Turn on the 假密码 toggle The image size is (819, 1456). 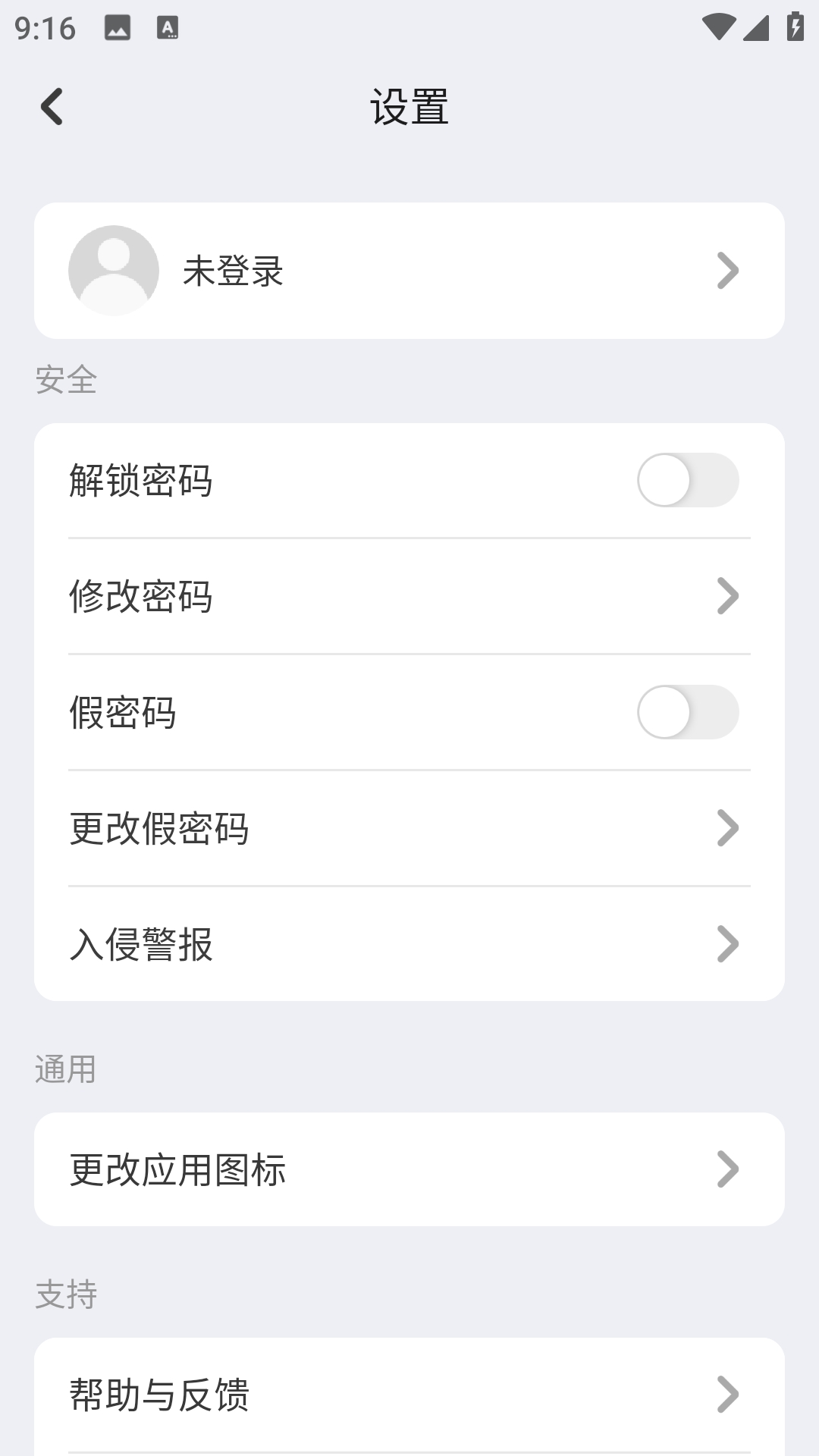pyautogui.click(x=688, y=712)
